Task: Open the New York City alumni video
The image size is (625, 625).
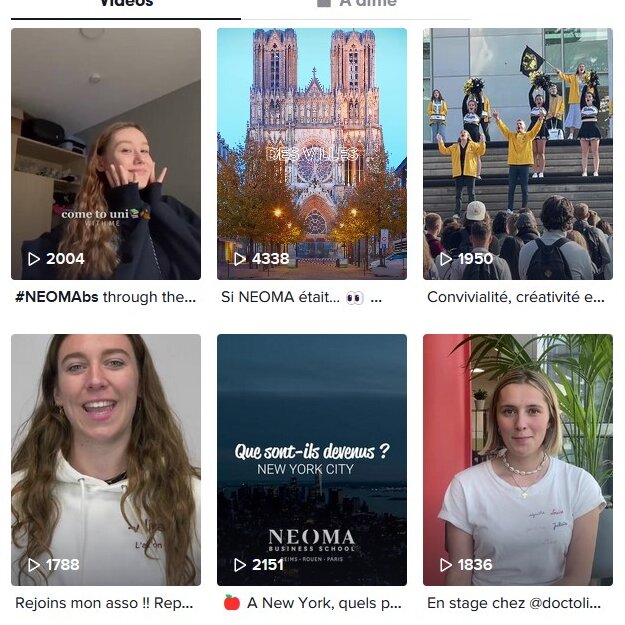Action: point(311,459)
